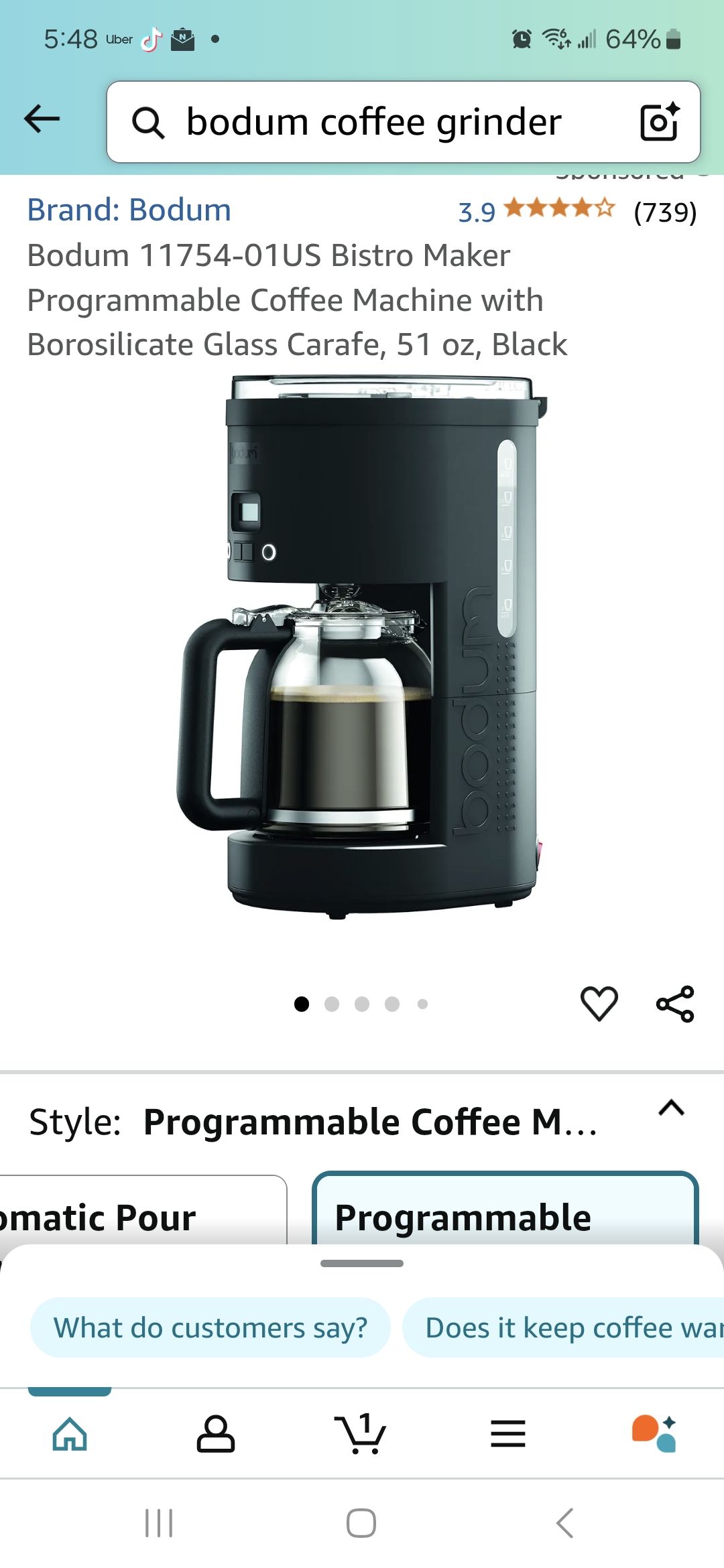The image size is (724, 1568).
Task: Open the hamburger menu tab
Action: (x=507, y=1434)
